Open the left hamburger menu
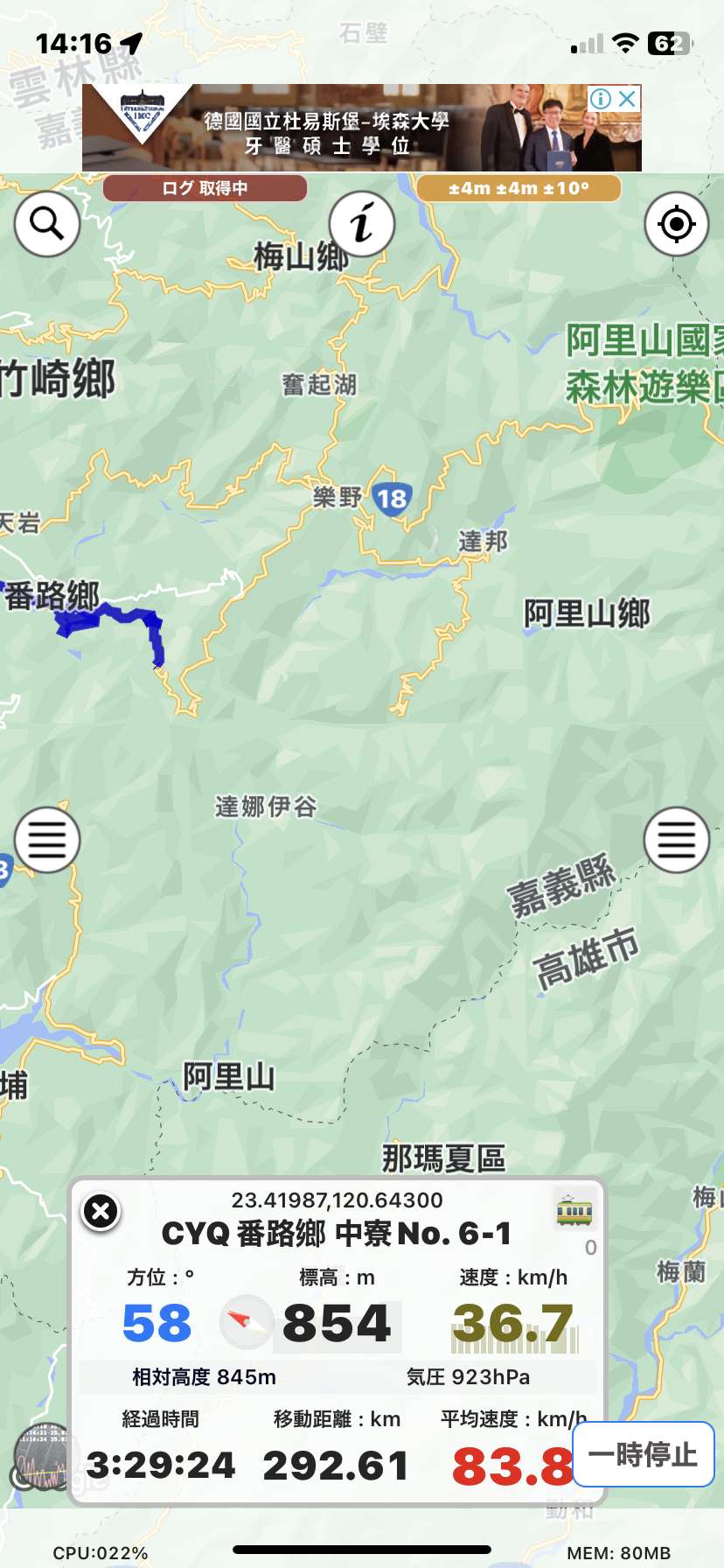This screenshot has height=1568, width=724. 47,840
